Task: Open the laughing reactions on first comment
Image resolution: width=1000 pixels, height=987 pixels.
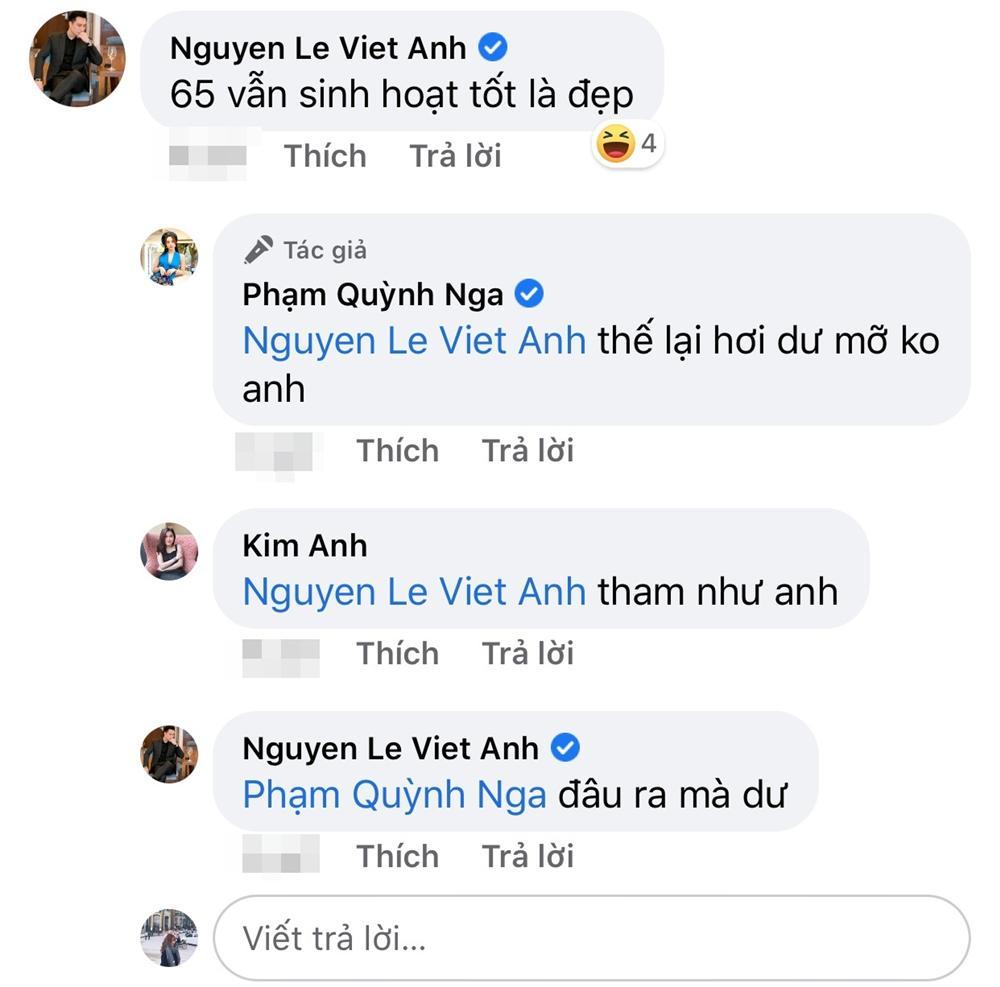Action: (x=627, y=146)
